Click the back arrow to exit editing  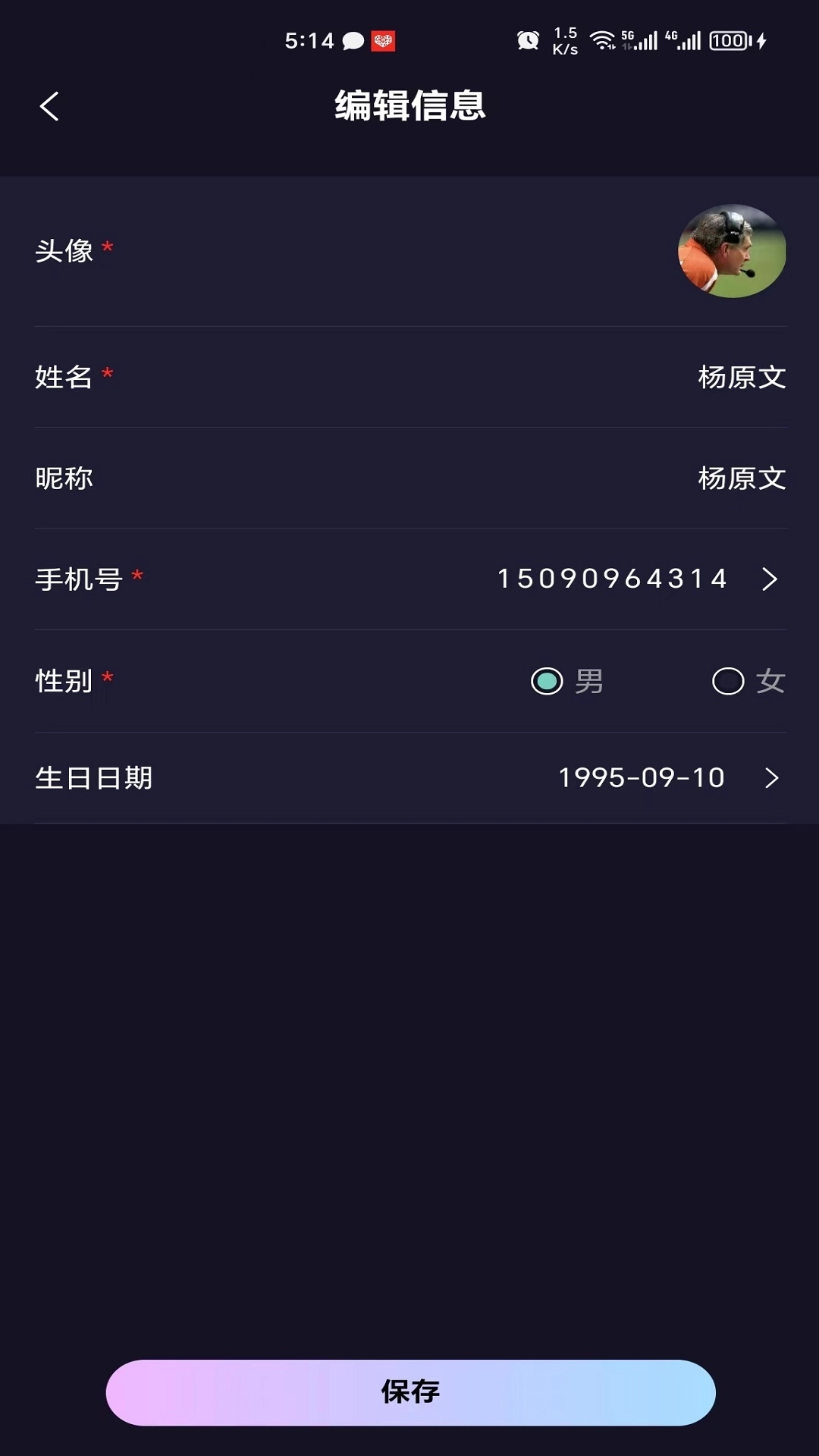[x=50, y=105]
